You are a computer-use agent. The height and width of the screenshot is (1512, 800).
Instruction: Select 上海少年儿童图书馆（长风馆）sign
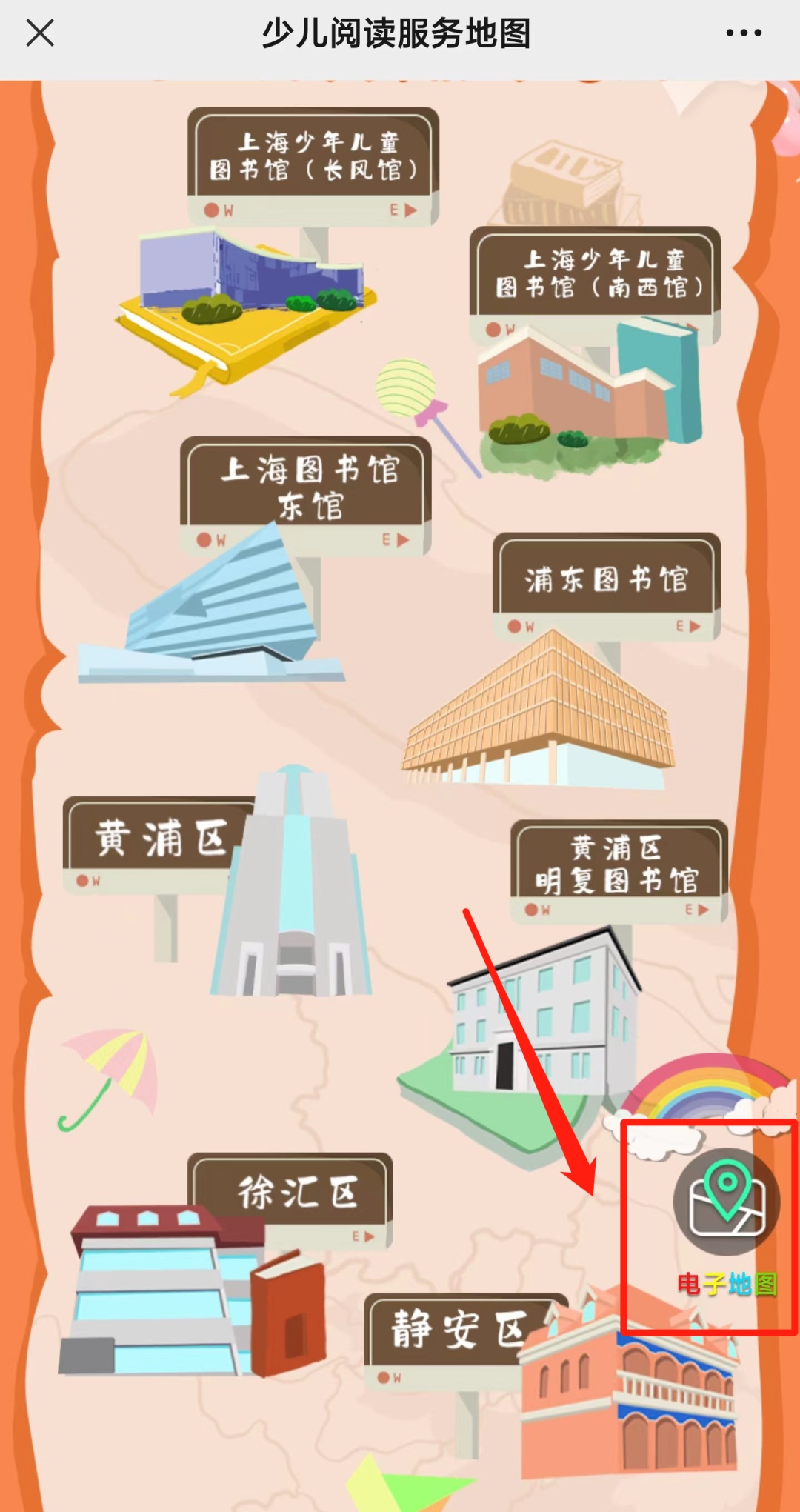[x=313, y=156]
